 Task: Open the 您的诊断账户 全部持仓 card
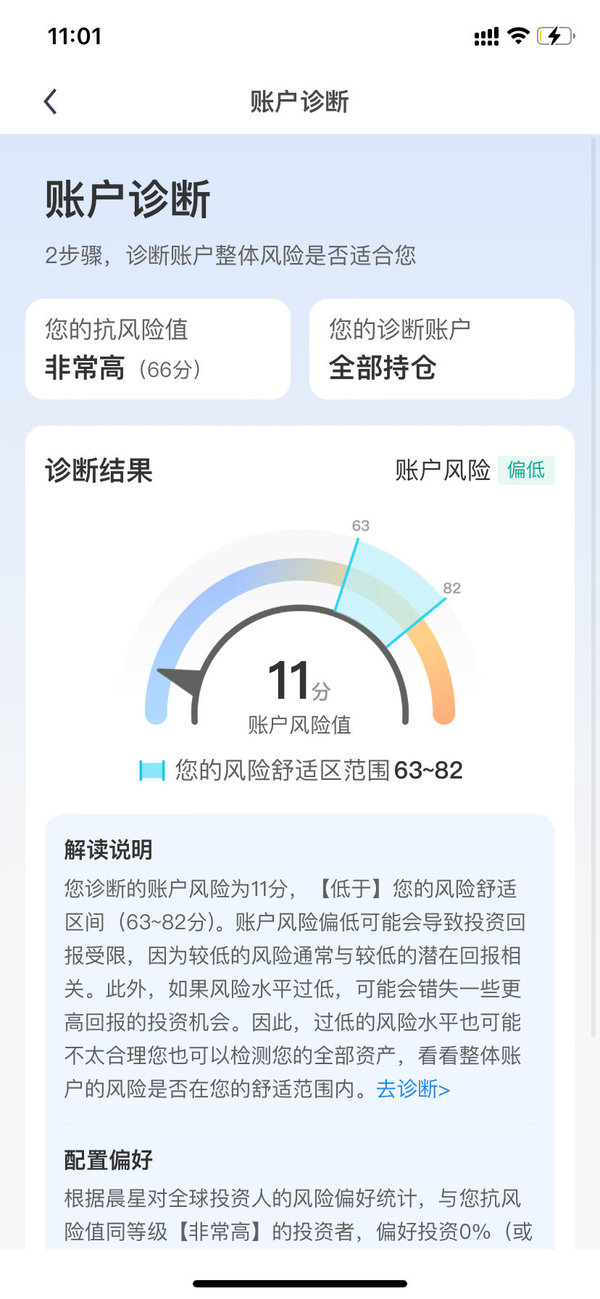442,349
